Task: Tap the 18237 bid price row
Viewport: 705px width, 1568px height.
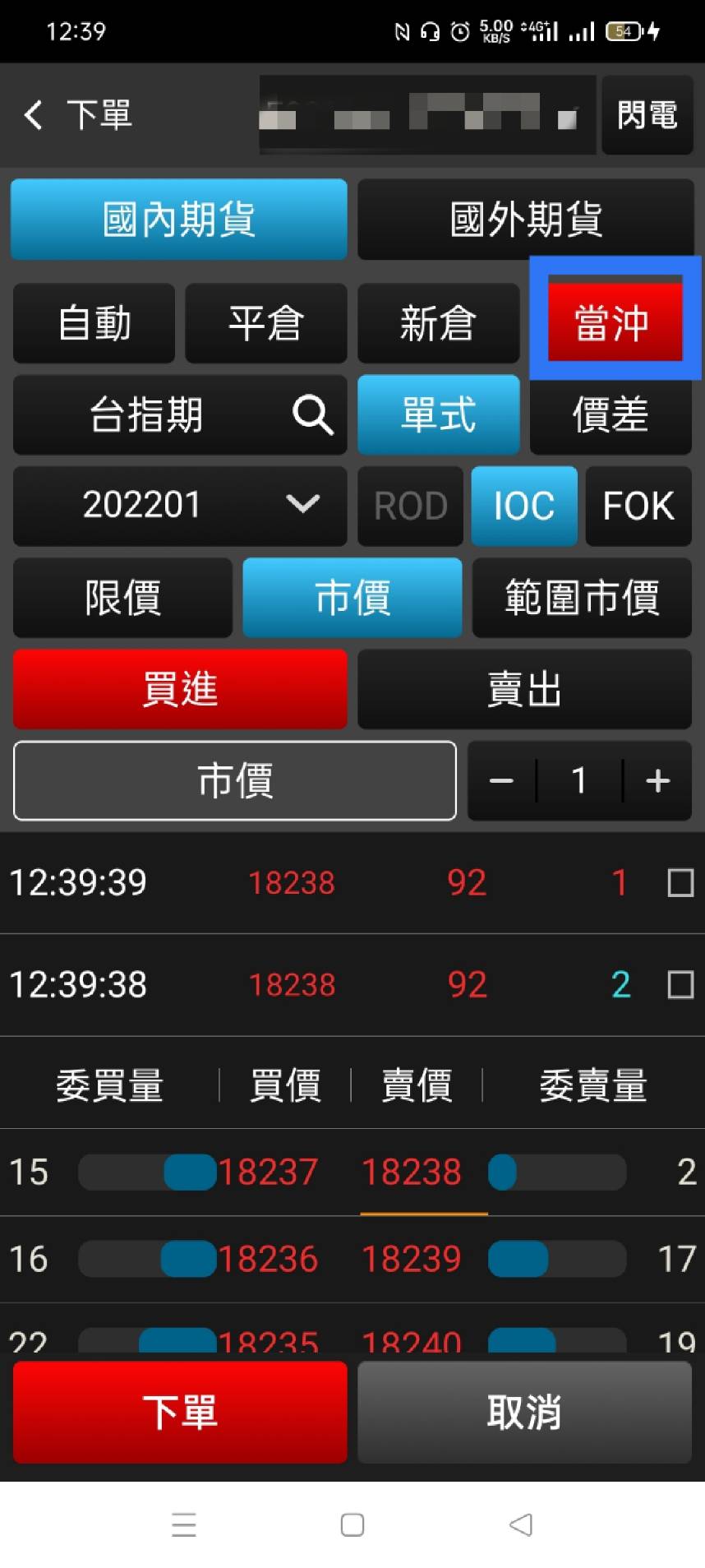Action: [268, 1172]
